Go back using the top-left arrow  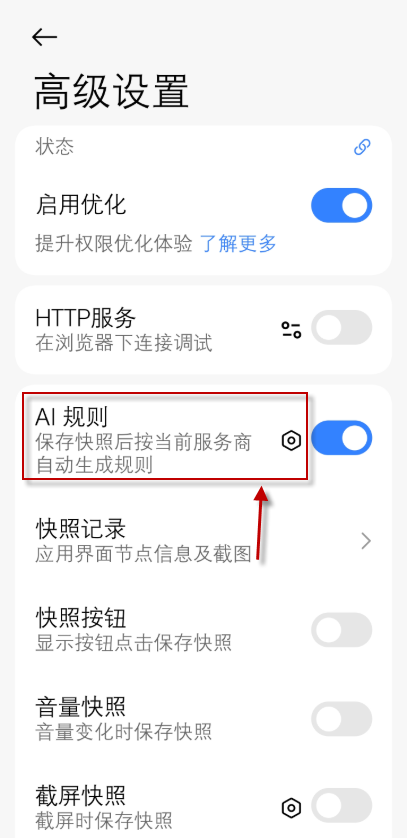[44, 36]
